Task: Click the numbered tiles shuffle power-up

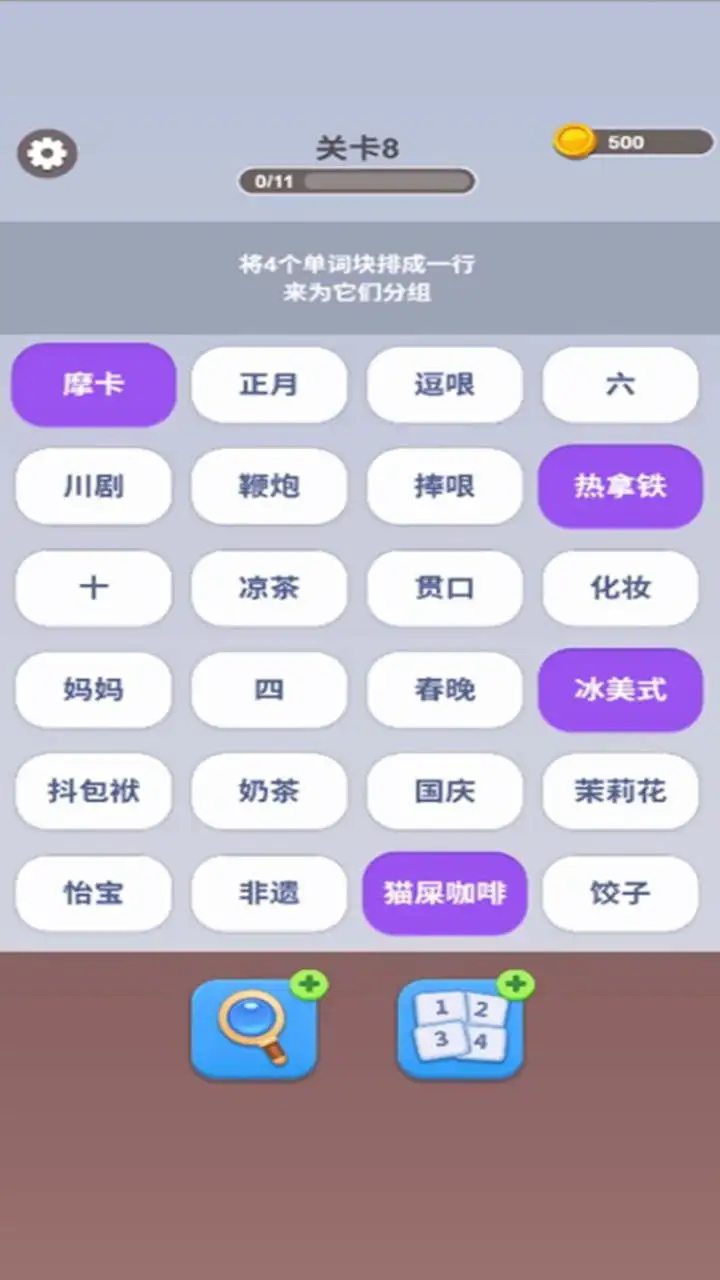Action: (x=460, y=1030)
